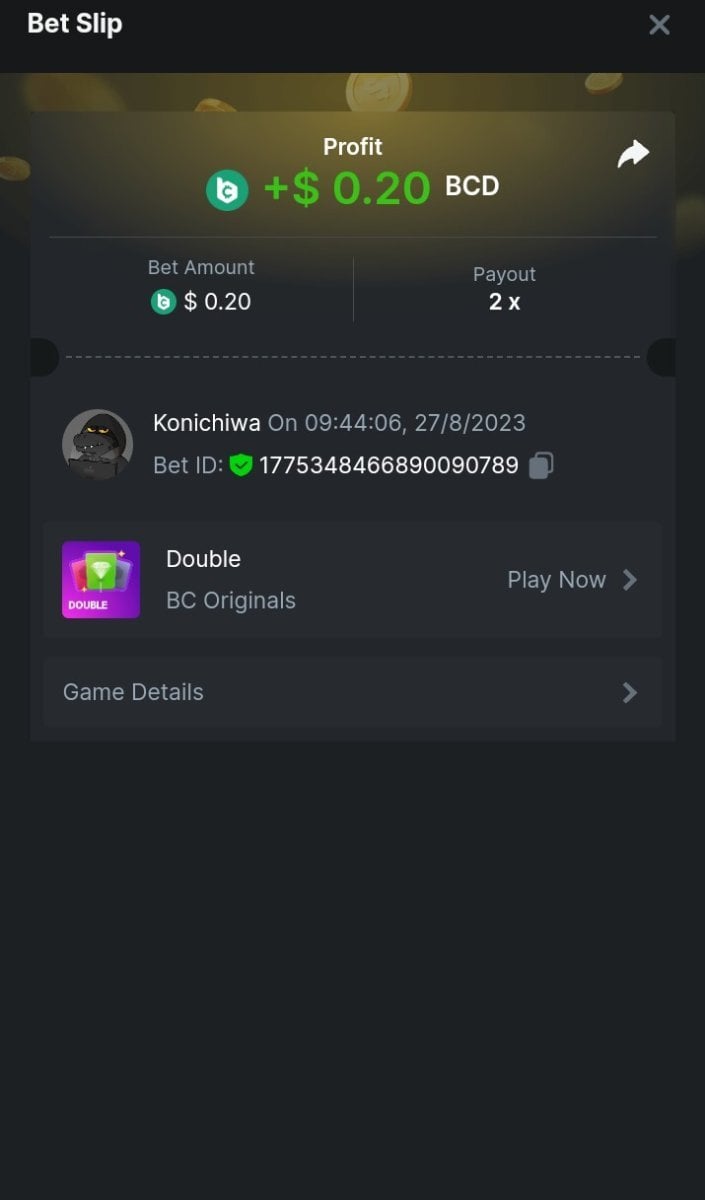The width and height of the screenshot is (705, 1200).
Task: Copy the Bet ID
Action: 541,465
